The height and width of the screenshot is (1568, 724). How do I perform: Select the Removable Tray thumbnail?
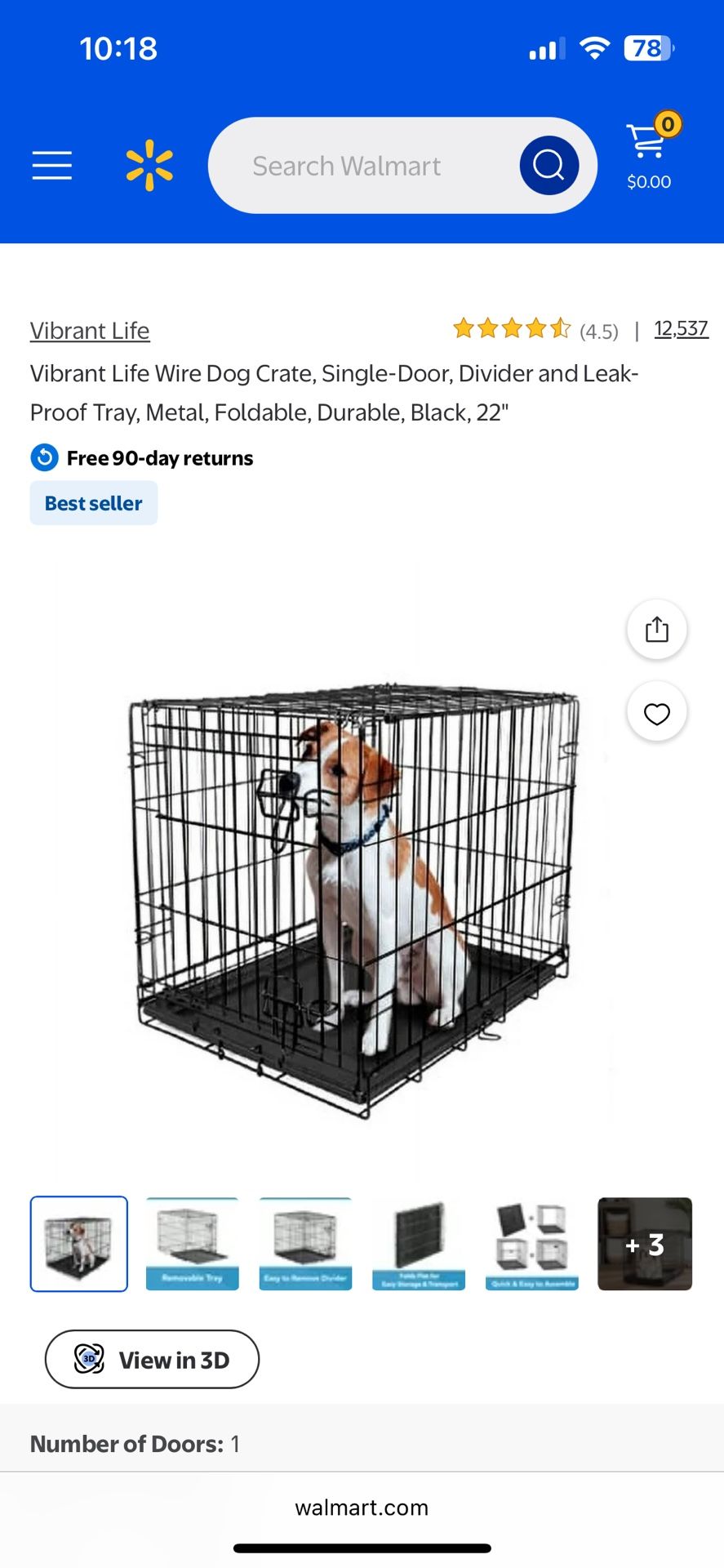pyautogui.click(x=193, y=1244)
